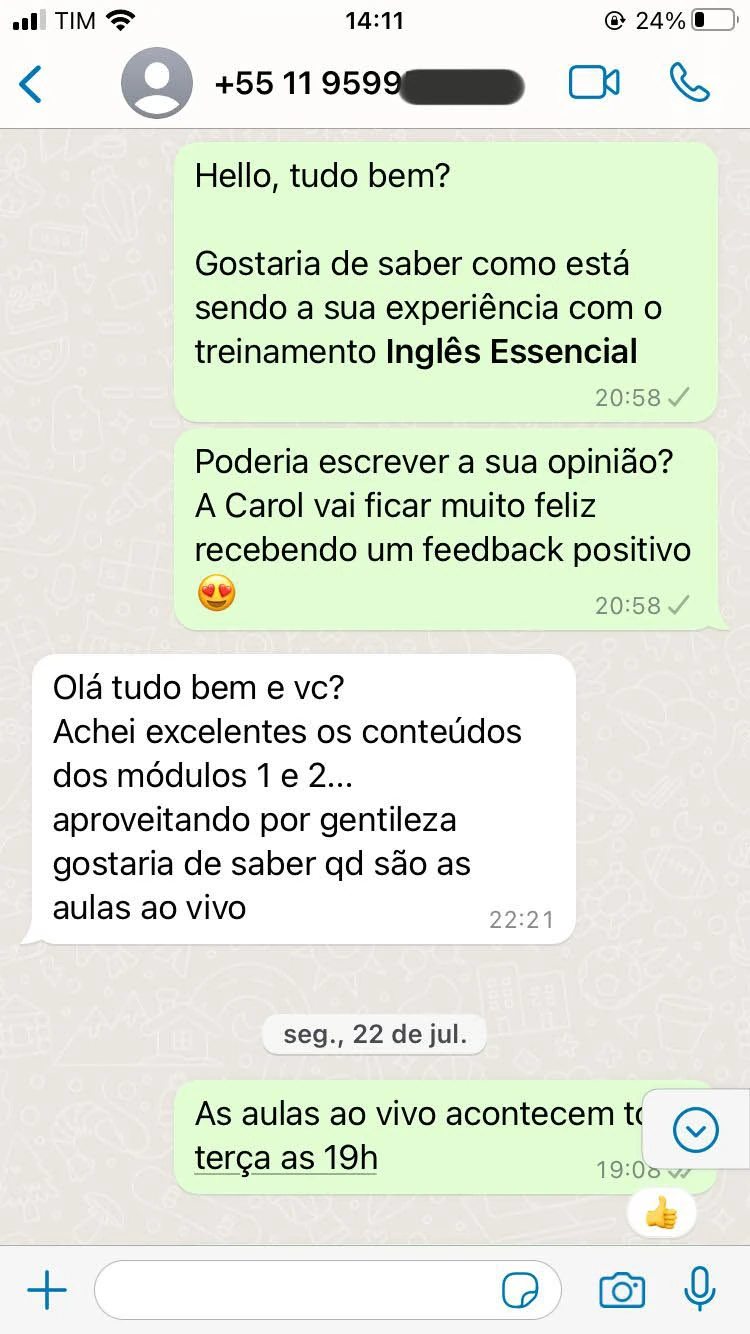Image resolution: width=750 pixels, height=1334 pixels.
Task: Open the camera to take a photo
Action: click(622, 1290)
